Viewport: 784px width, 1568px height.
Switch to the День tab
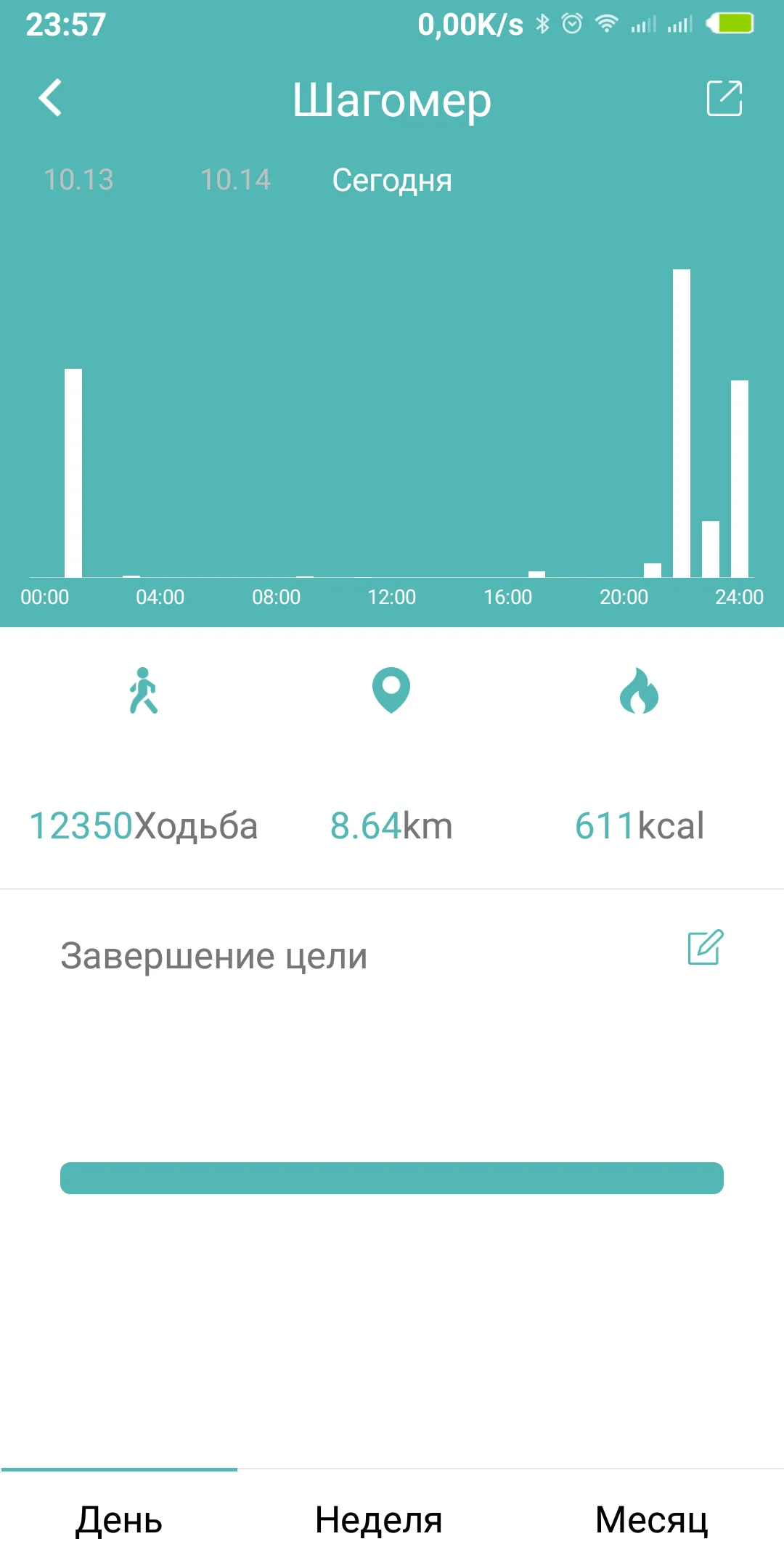(x=119, y=1520)
